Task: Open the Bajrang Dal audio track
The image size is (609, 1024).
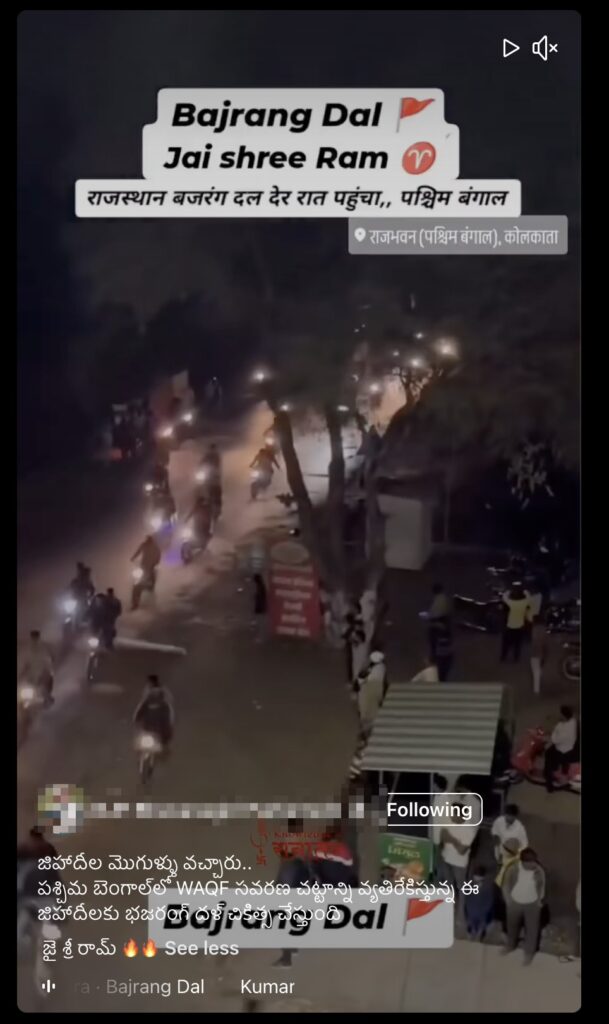Action: 155,987
